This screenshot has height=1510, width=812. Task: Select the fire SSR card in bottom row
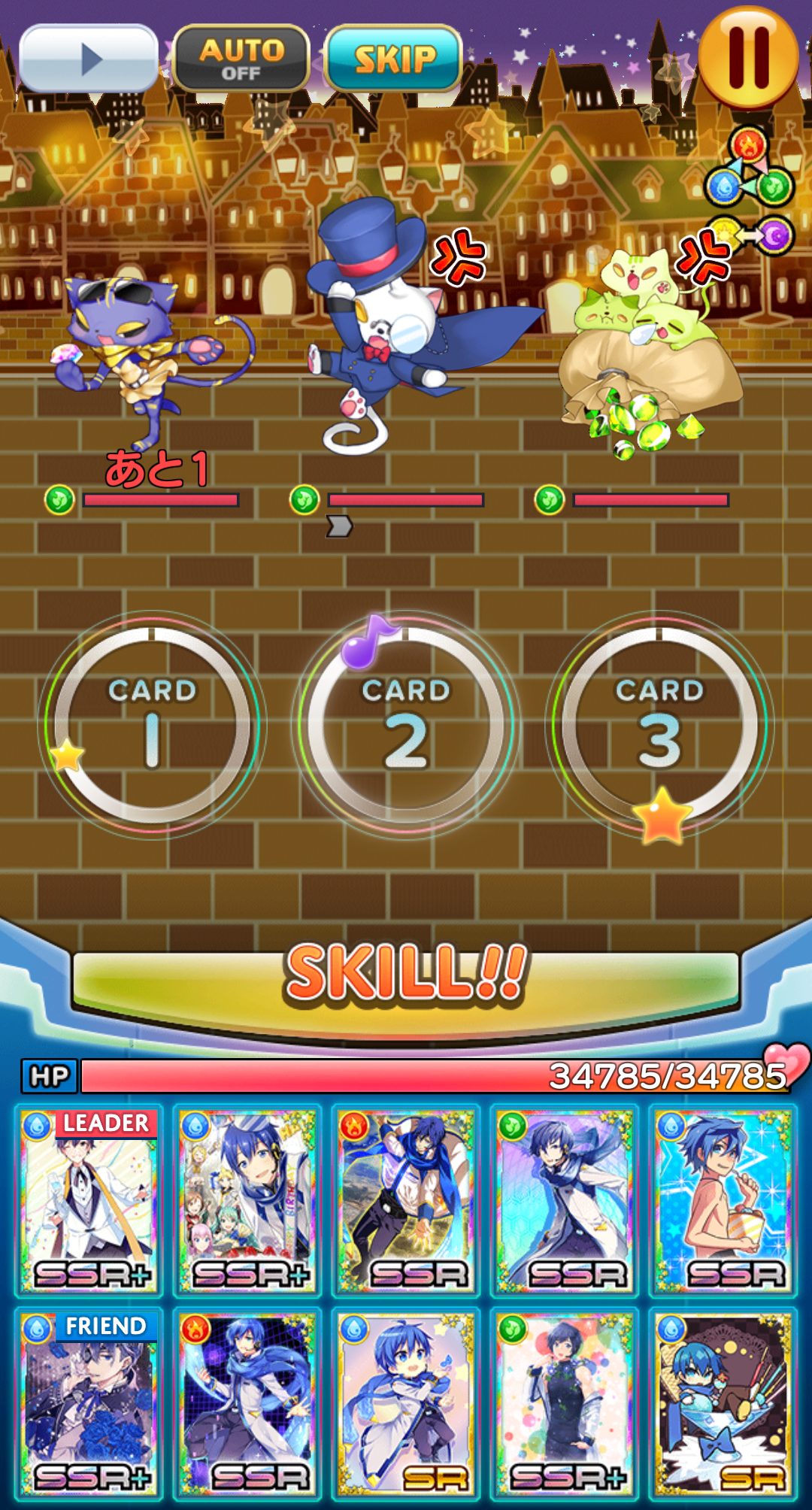(x=248, y=1403)
